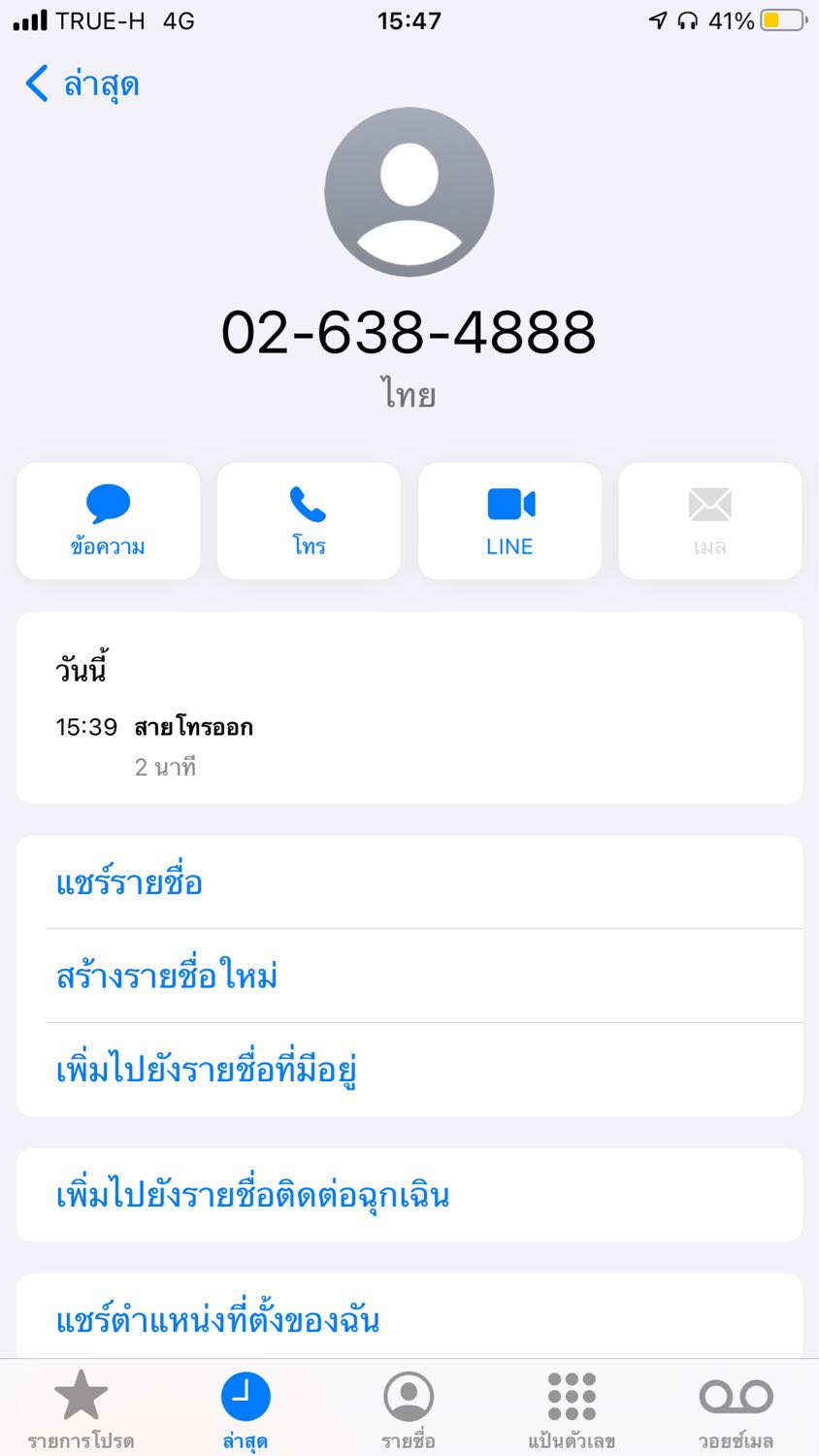Add to emergency contacts เพิ่มไปยังรายชื่อติดต่อฉุกเฉิน
819x1456 pixels.
409,1195
